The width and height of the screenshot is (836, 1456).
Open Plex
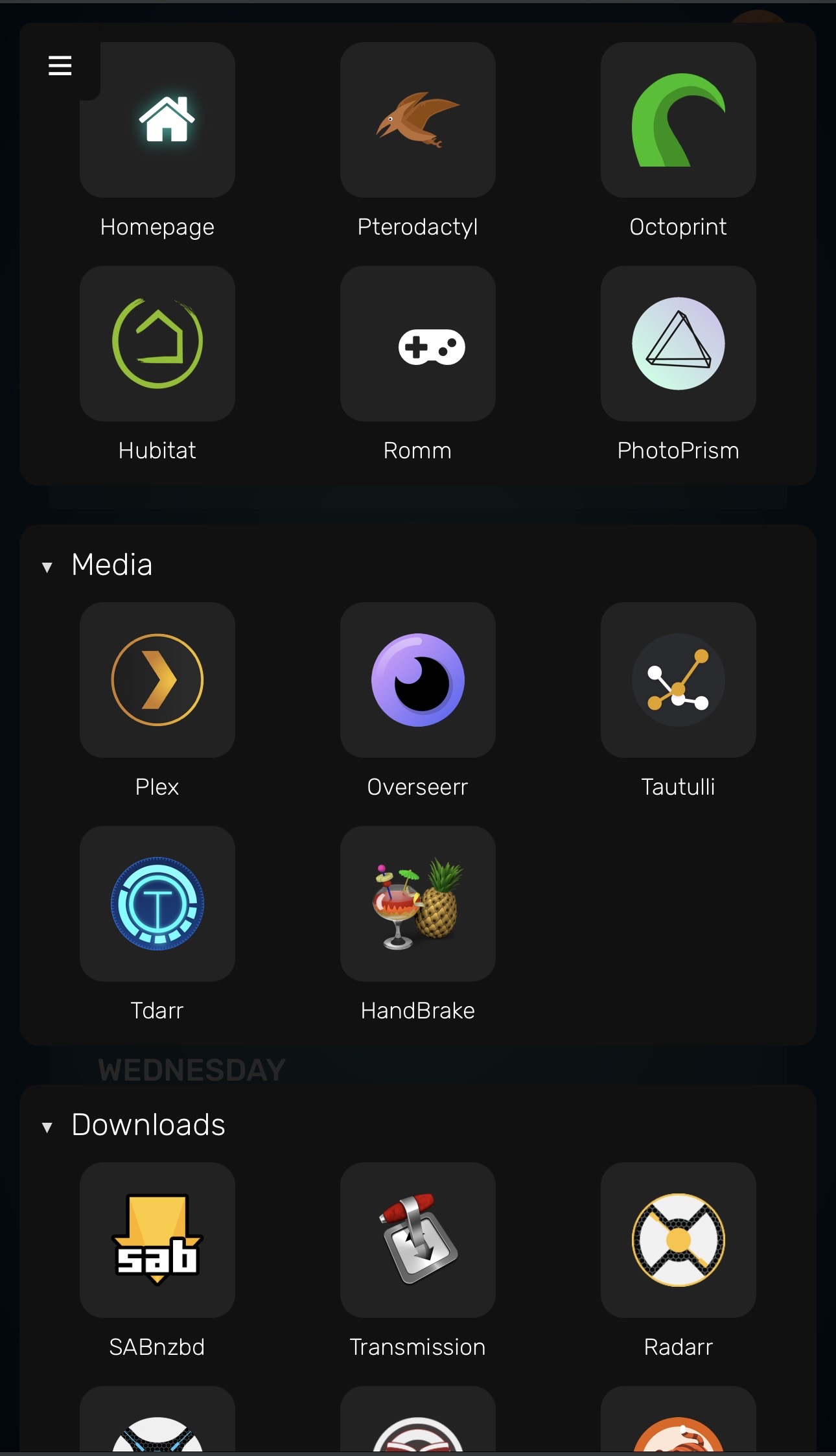157,681
